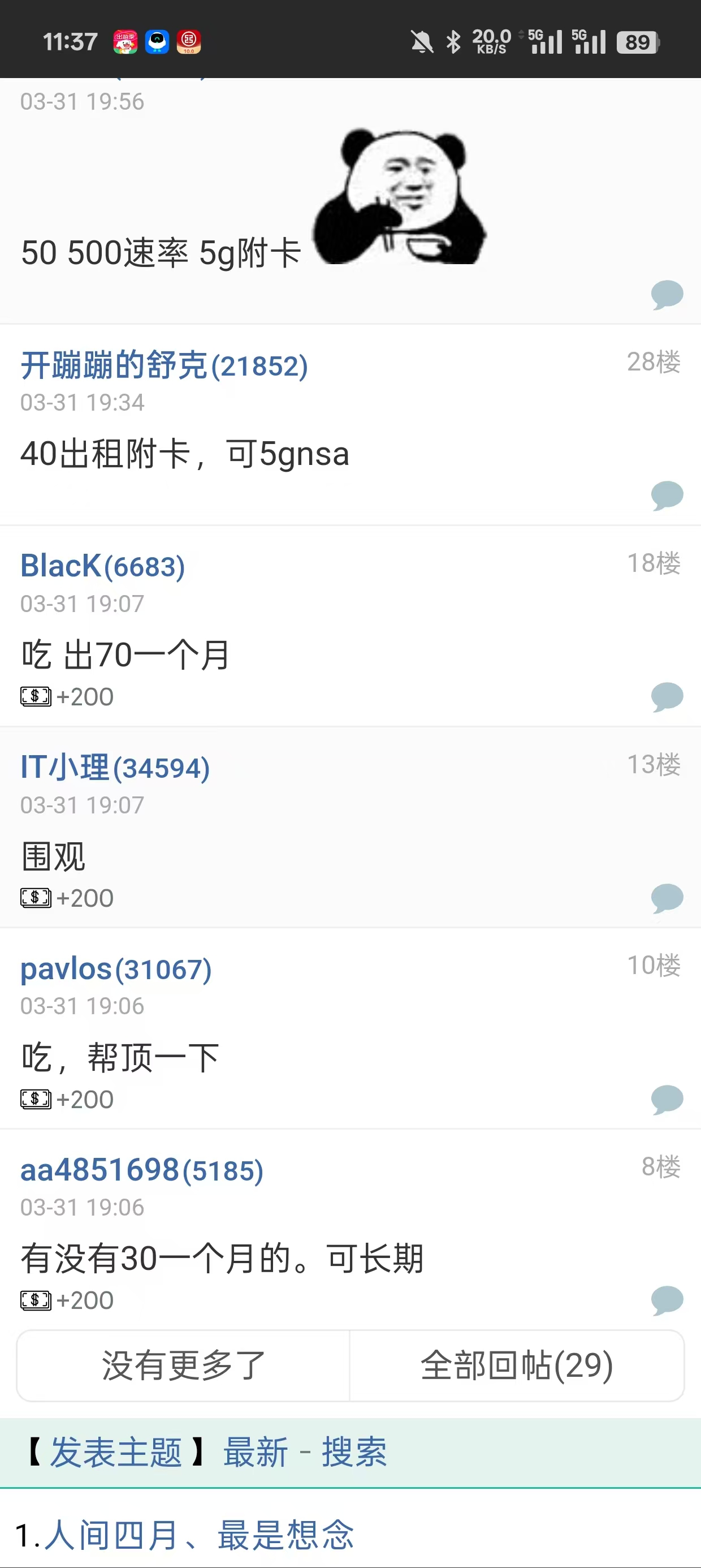The width and height of the screenshot is (701, 1568).
Task: Reply to aa4851698's 8楼 comment
Action: (667, 1299)
